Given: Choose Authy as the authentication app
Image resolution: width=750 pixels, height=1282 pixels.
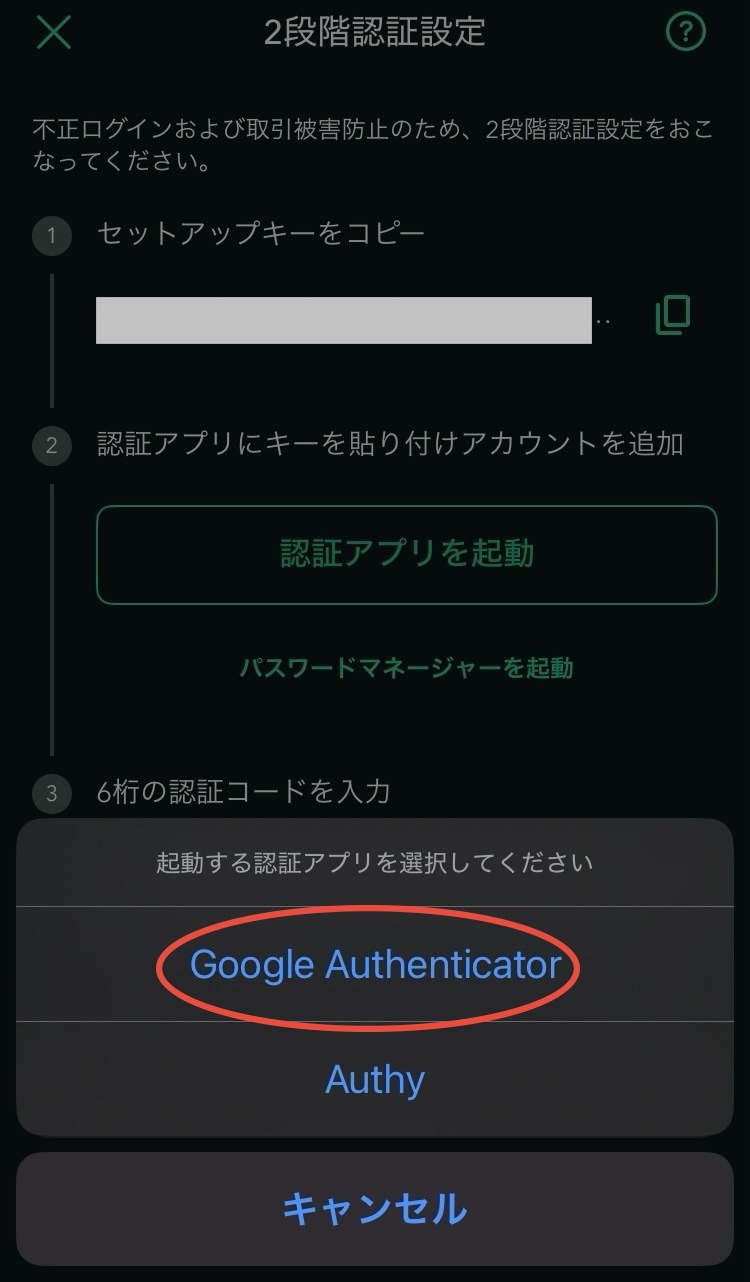Looking at the screenshot, I should [375, 1079].
